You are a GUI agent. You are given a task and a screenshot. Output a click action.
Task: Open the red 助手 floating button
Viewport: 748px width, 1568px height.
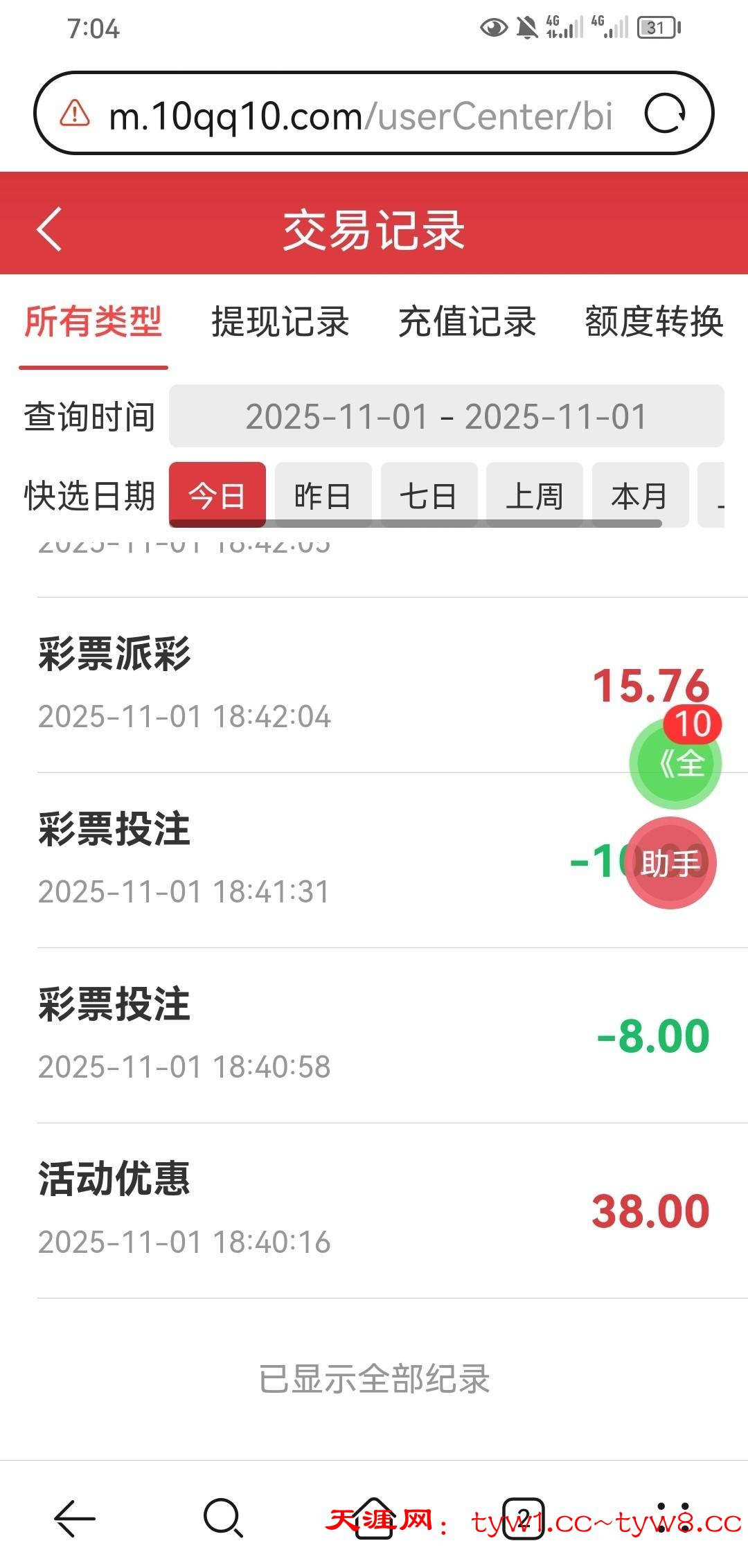[x=670, y=863]
